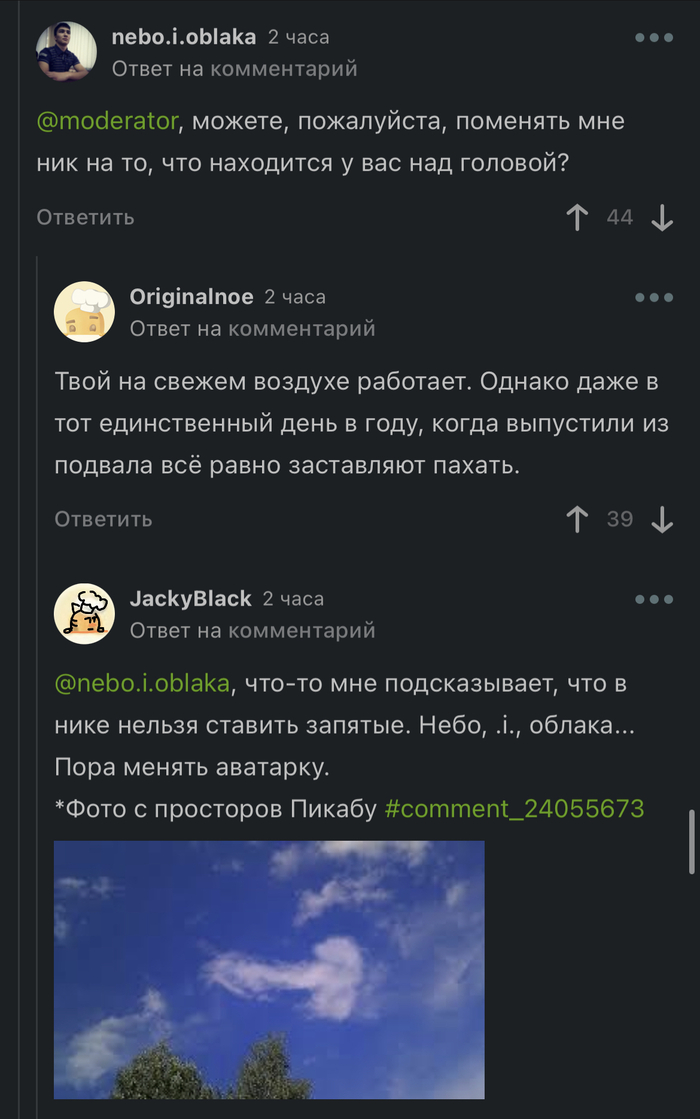
Task: Upvote Originalnoe's comment
Action: 577,518
